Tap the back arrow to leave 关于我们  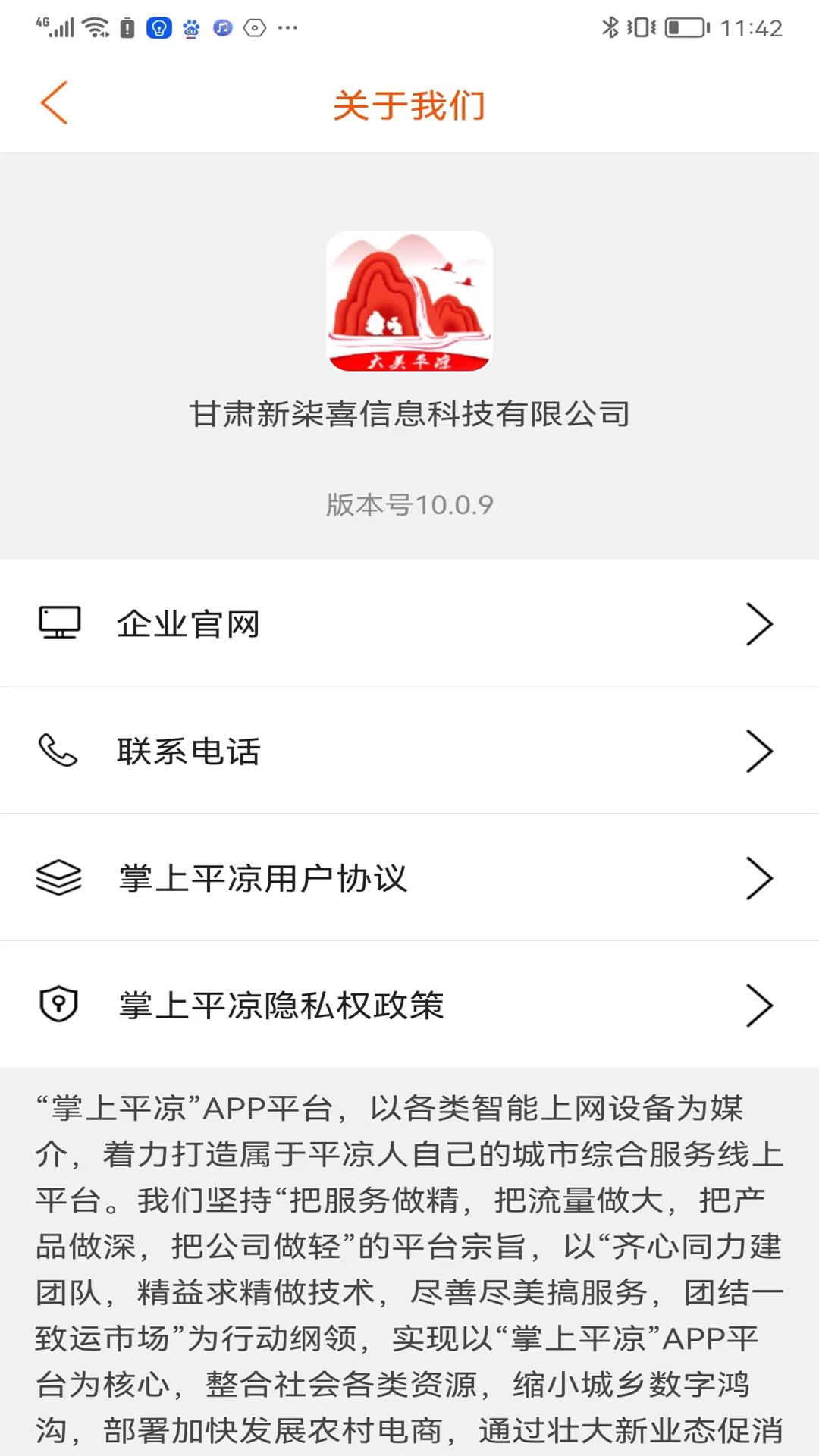[55, 104]
